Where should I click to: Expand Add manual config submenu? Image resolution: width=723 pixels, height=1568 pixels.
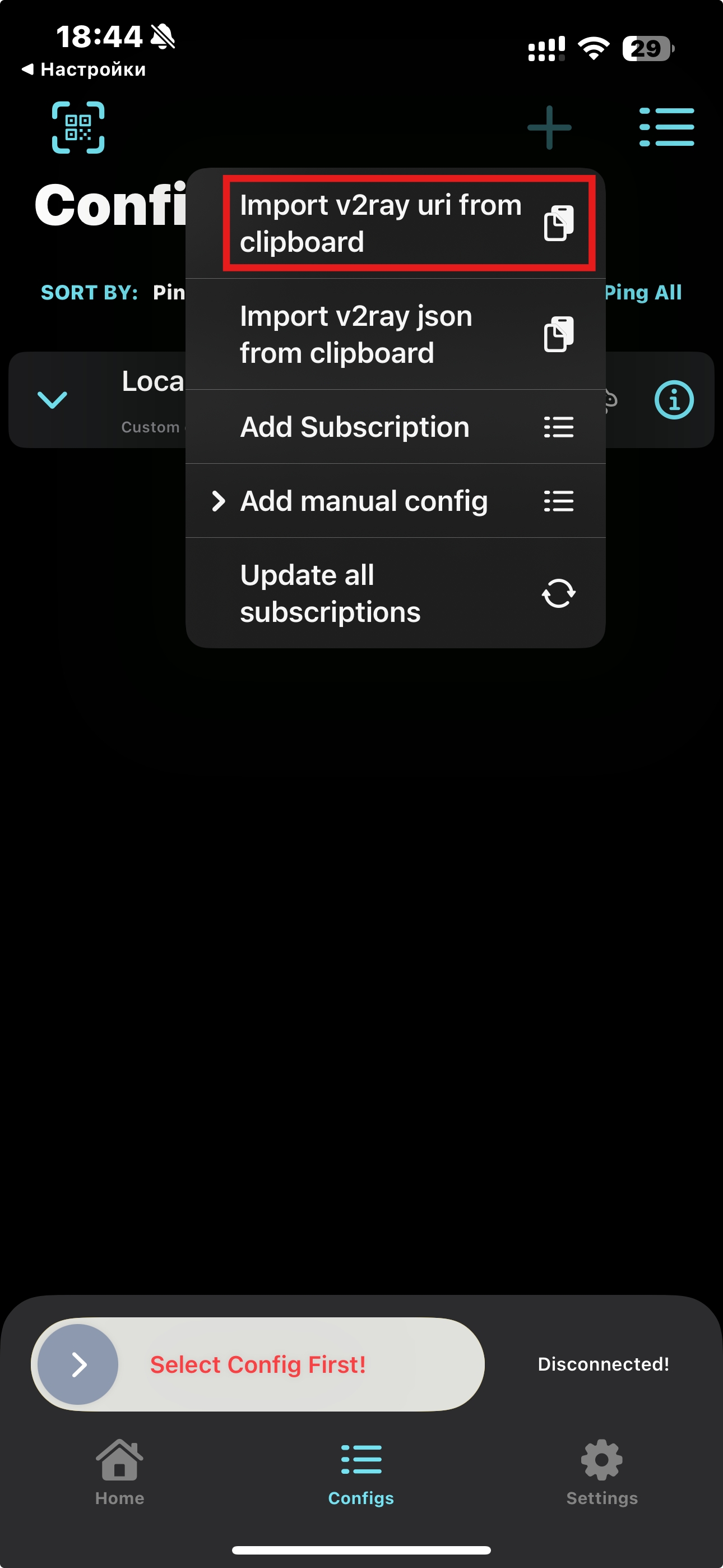(396, 501)
